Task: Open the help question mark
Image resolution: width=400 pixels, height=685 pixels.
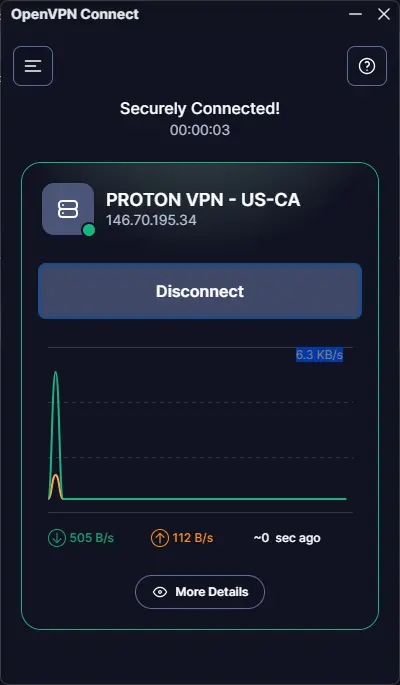Action: 366,66
